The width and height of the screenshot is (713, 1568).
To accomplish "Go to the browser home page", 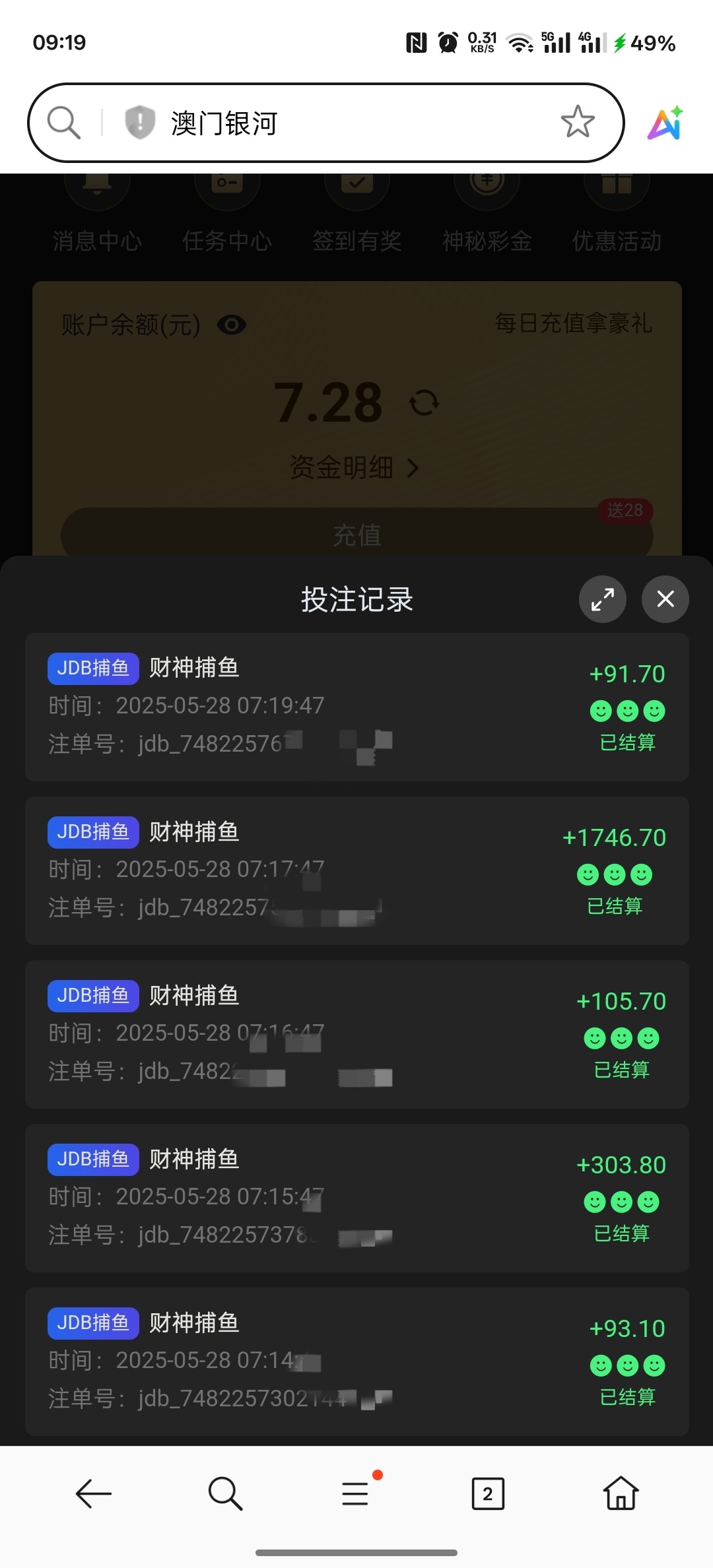I will pos(621,1493).
